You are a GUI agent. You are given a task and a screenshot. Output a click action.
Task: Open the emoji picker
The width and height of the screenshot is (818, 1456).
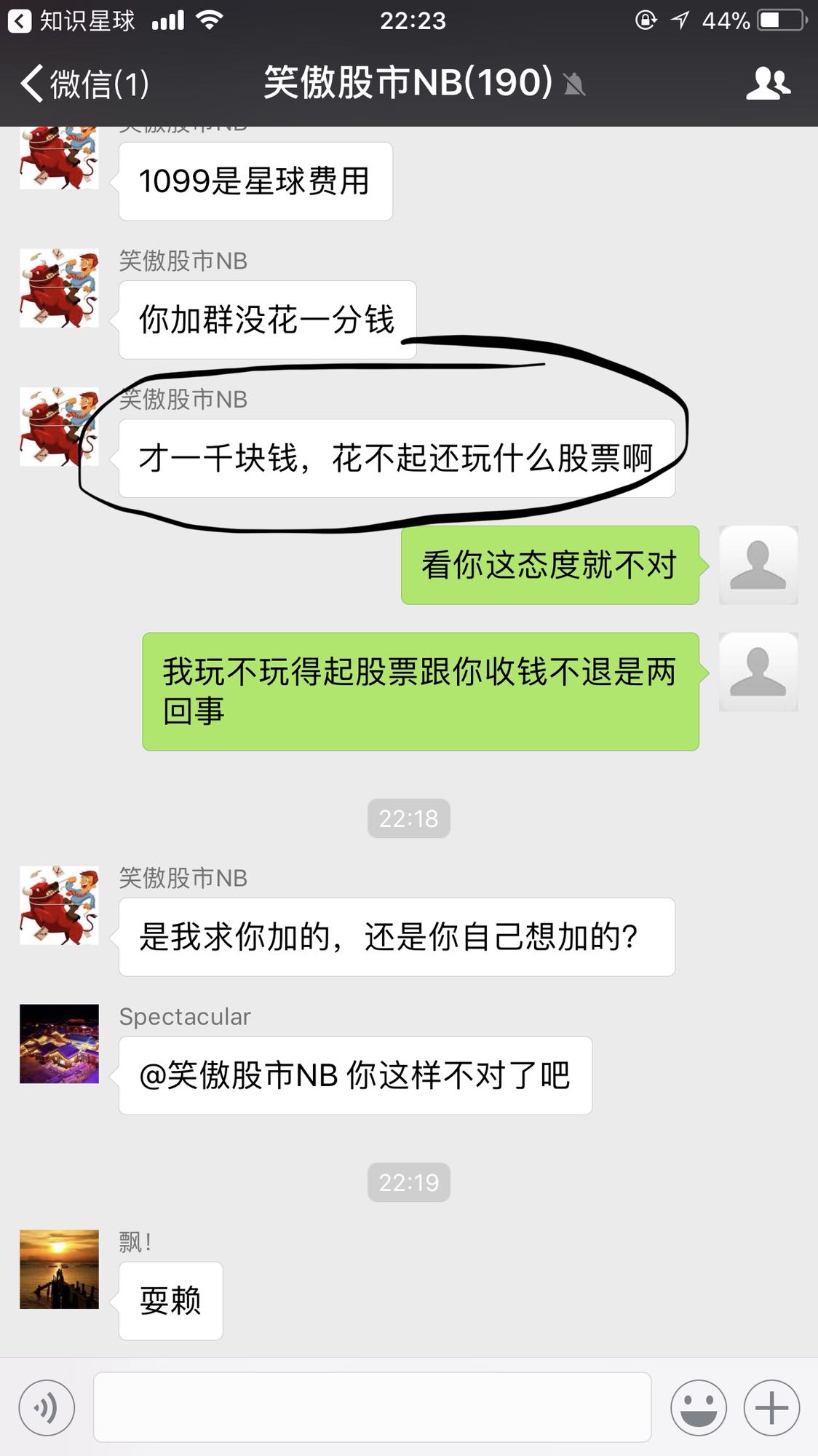click(698, 1408)
